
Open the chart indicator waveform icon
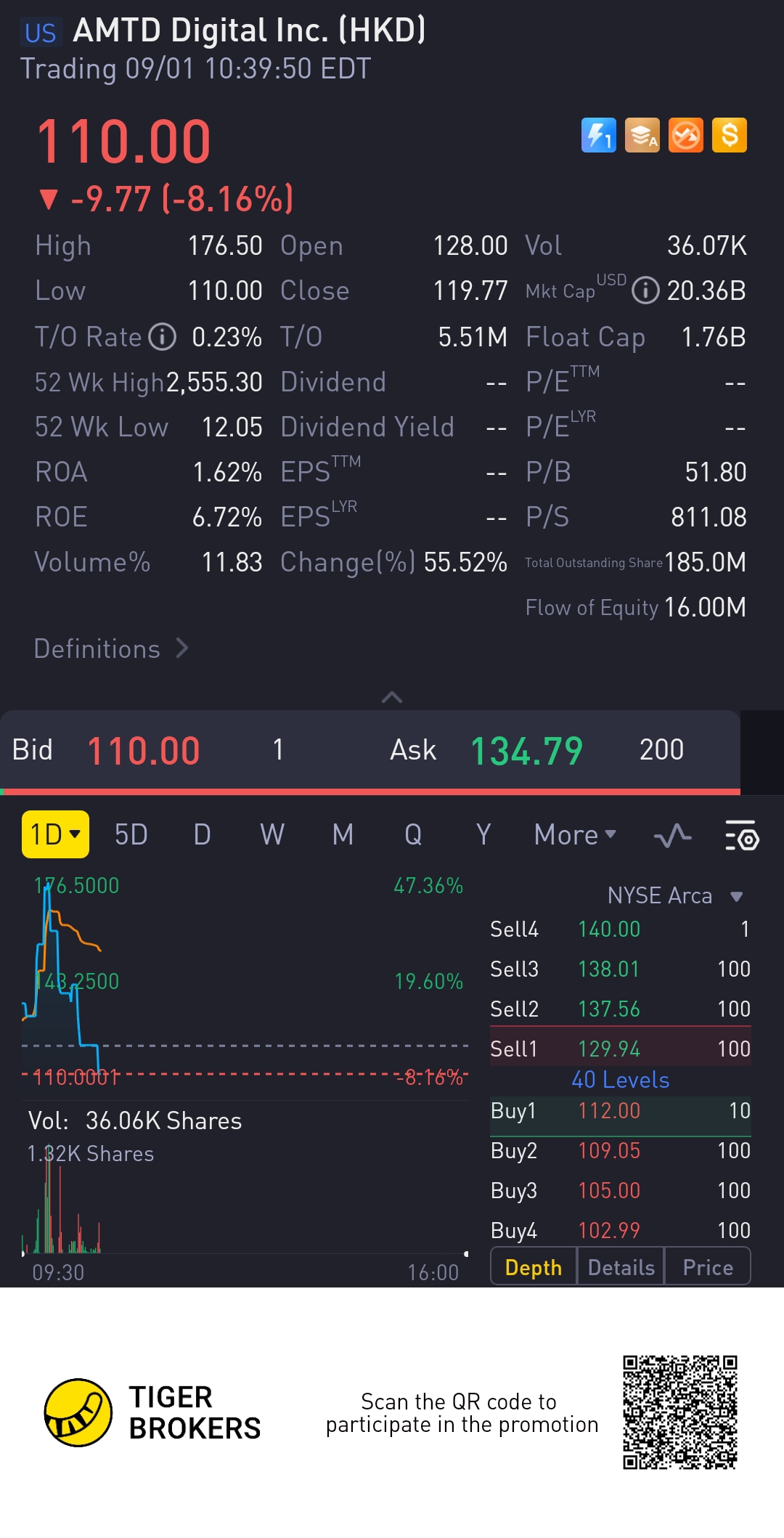(672, 836)
